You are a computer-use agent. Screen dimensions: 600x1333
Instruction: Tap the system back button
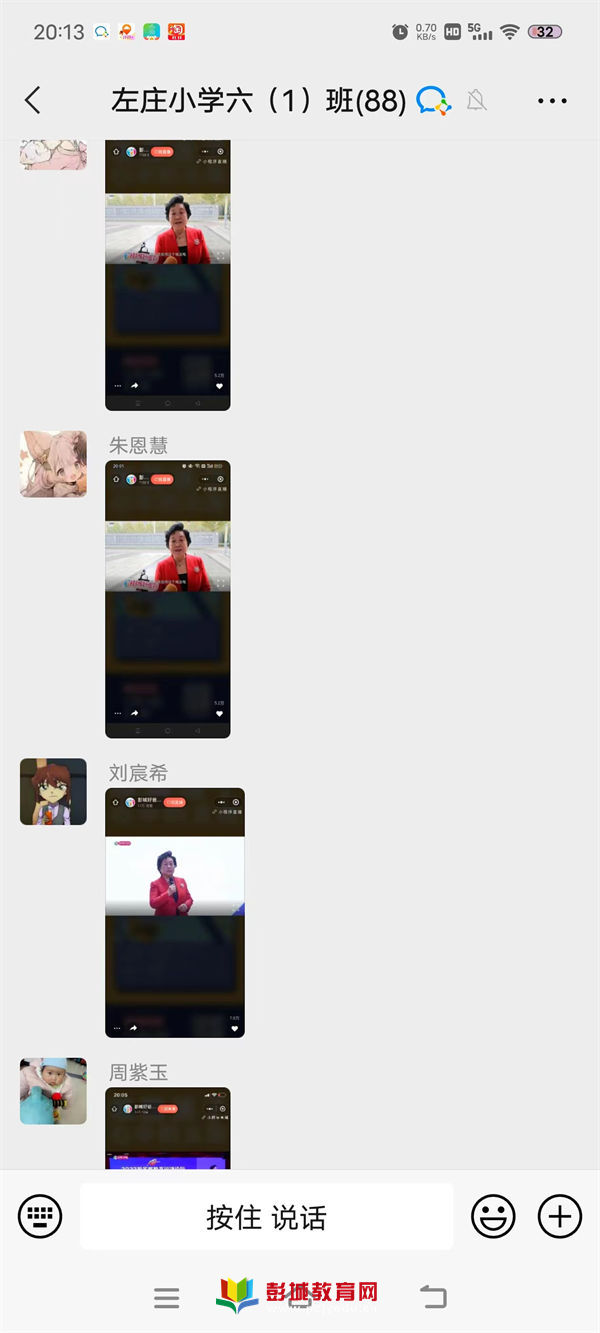(433, 1298)
